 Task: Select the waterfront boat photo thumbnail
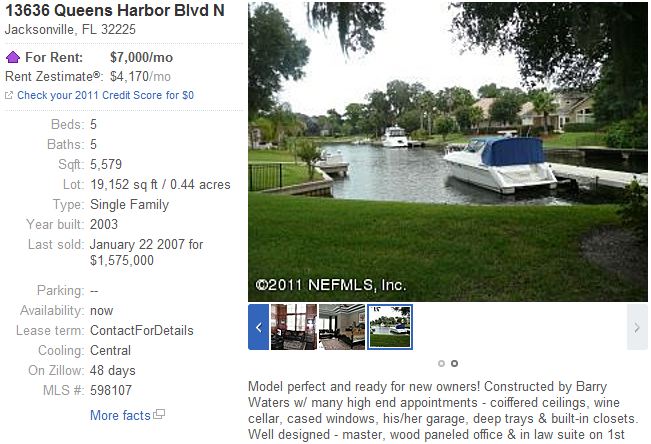pyautogui.click(x=390, y=327)
